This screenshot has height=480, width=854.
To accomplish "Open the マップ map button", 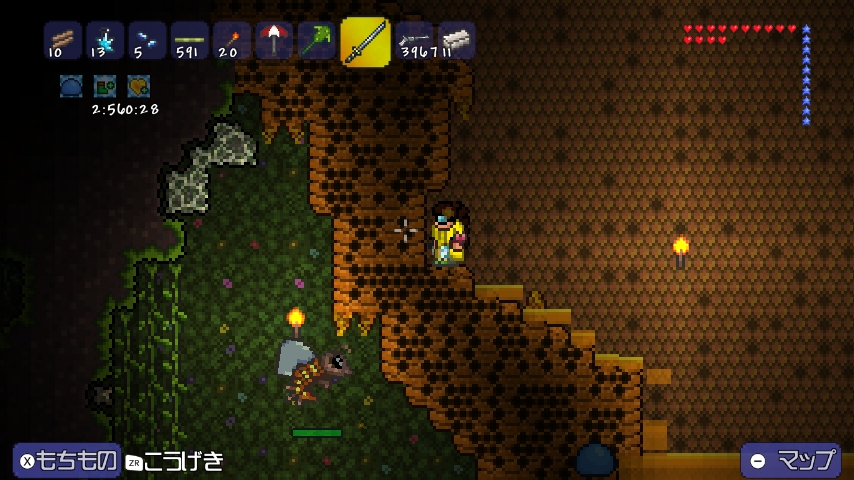I will tap(790, 460).
